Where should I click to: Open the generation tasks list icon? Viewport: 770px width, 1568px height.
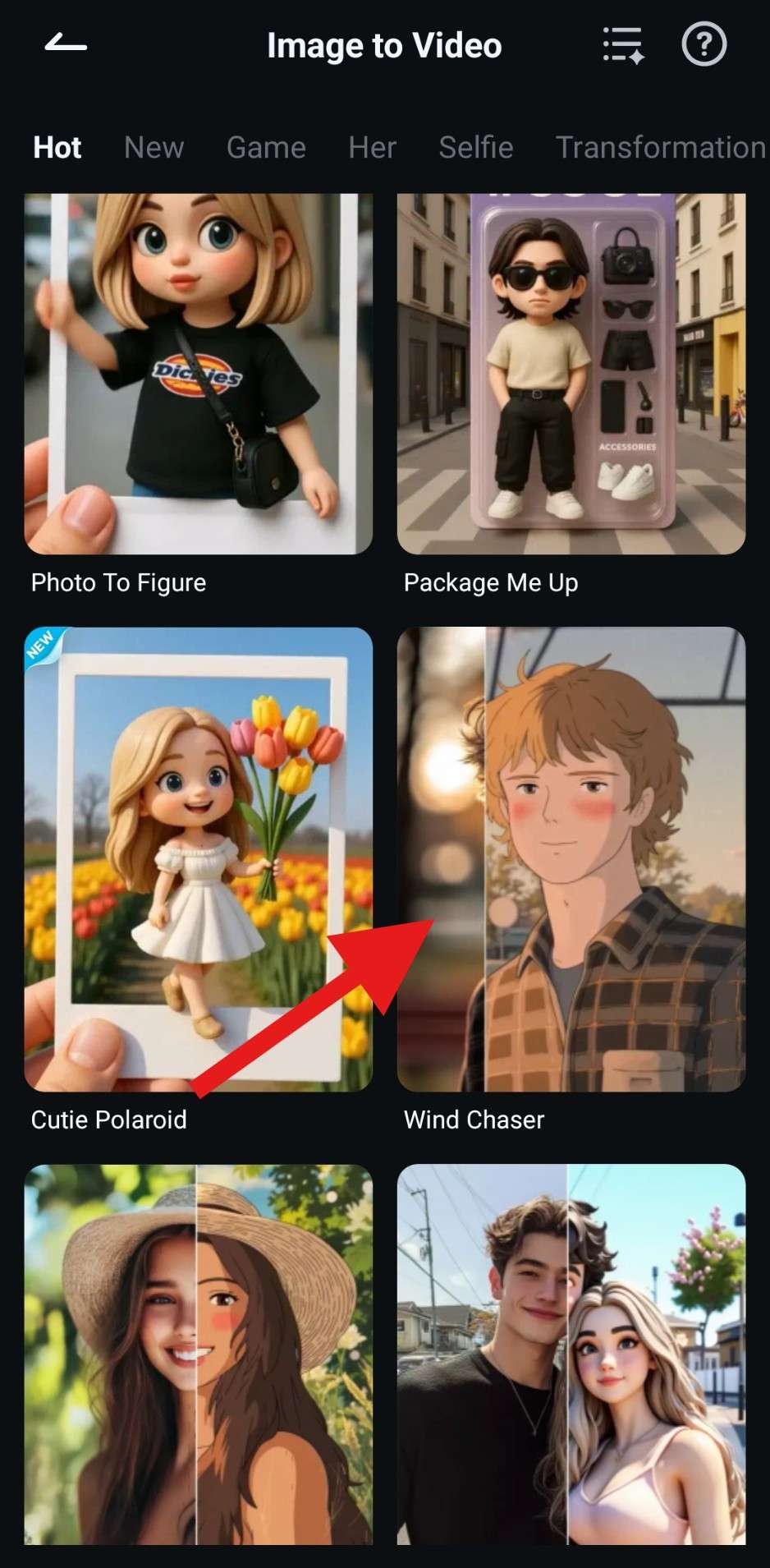[x=623, y=44]
